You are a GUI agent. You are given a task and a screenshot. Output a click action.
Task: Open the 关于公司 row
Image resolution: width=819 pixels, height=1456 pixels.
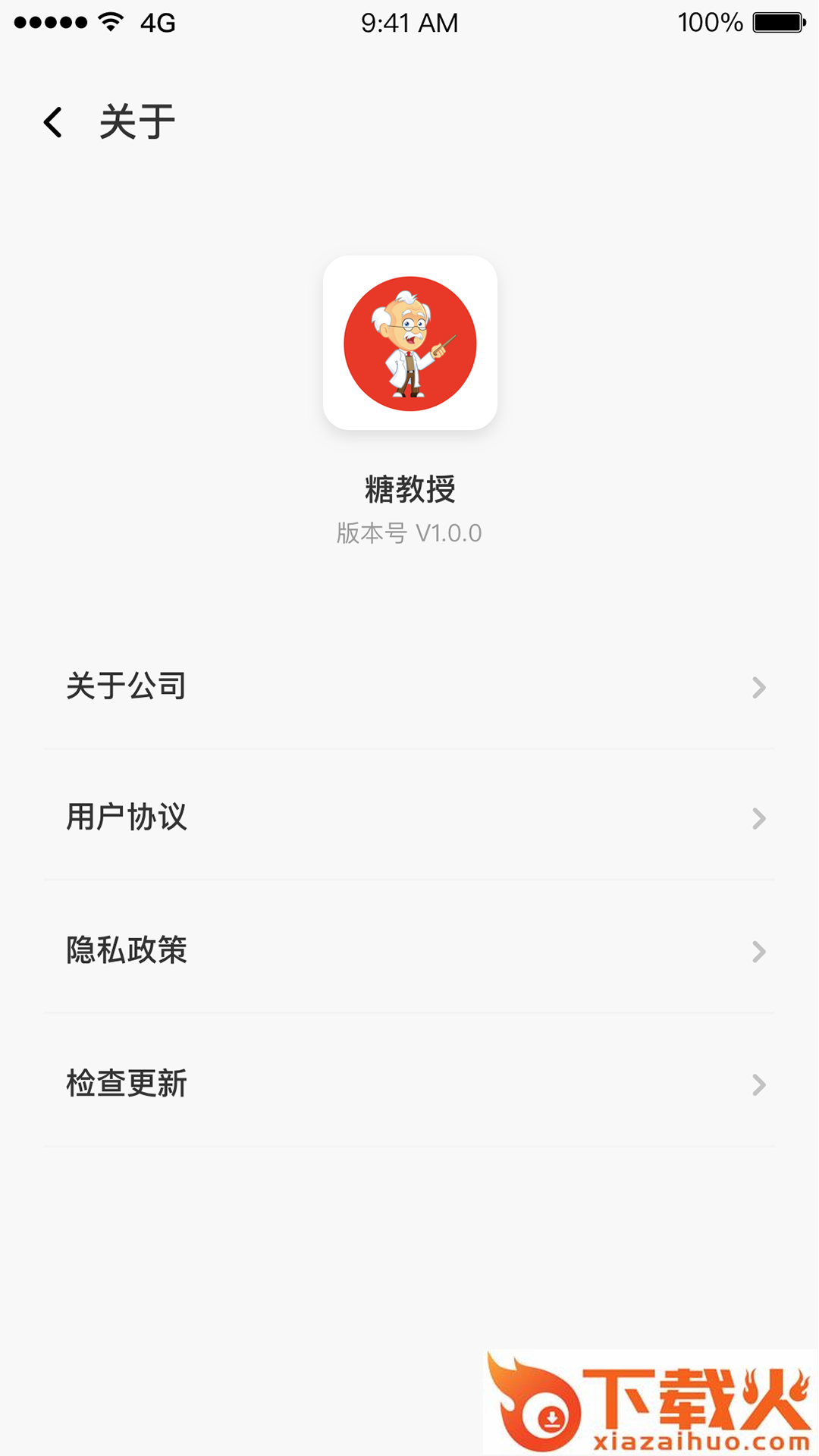pyautogui.click(x=409, y=686)
